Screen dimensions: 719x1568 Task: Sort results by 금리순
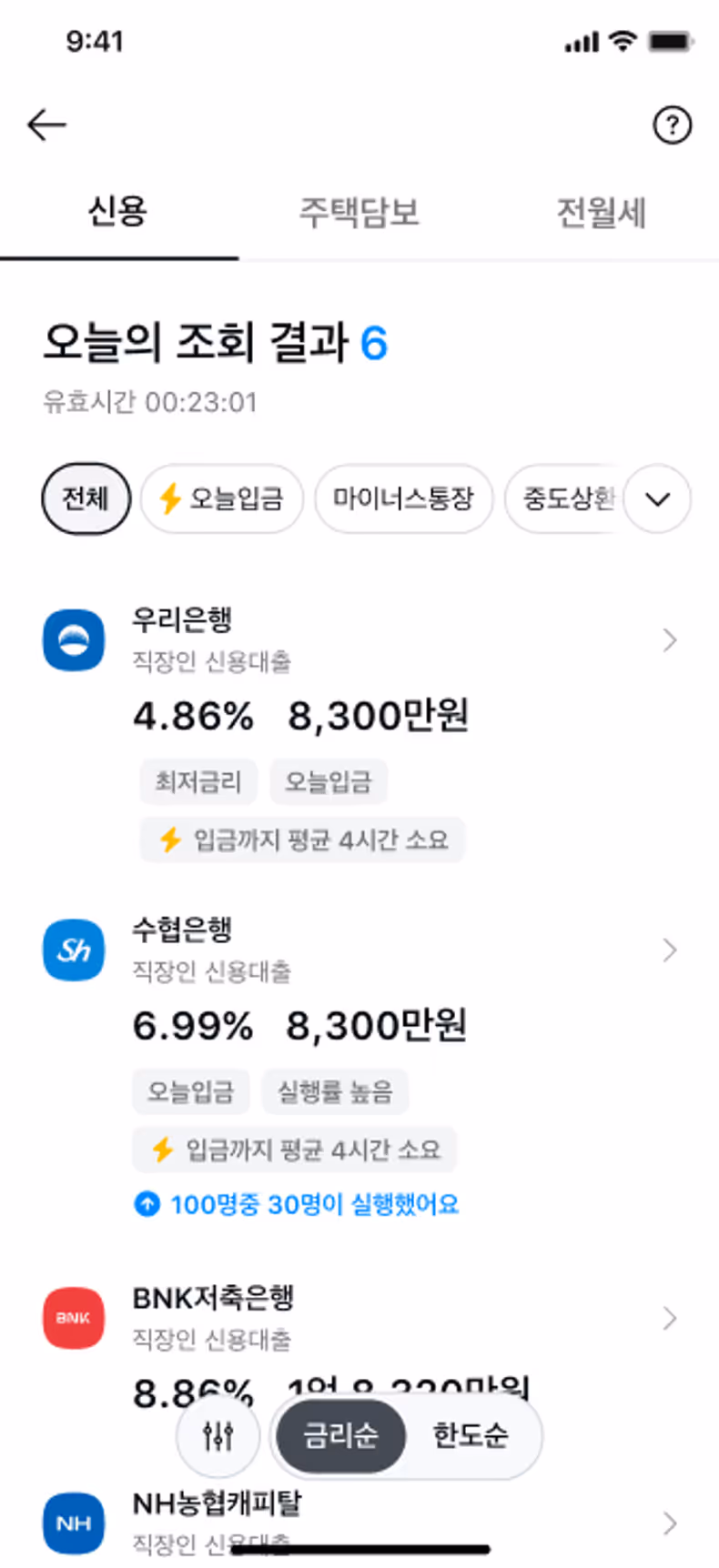(x=340, y=1436)
